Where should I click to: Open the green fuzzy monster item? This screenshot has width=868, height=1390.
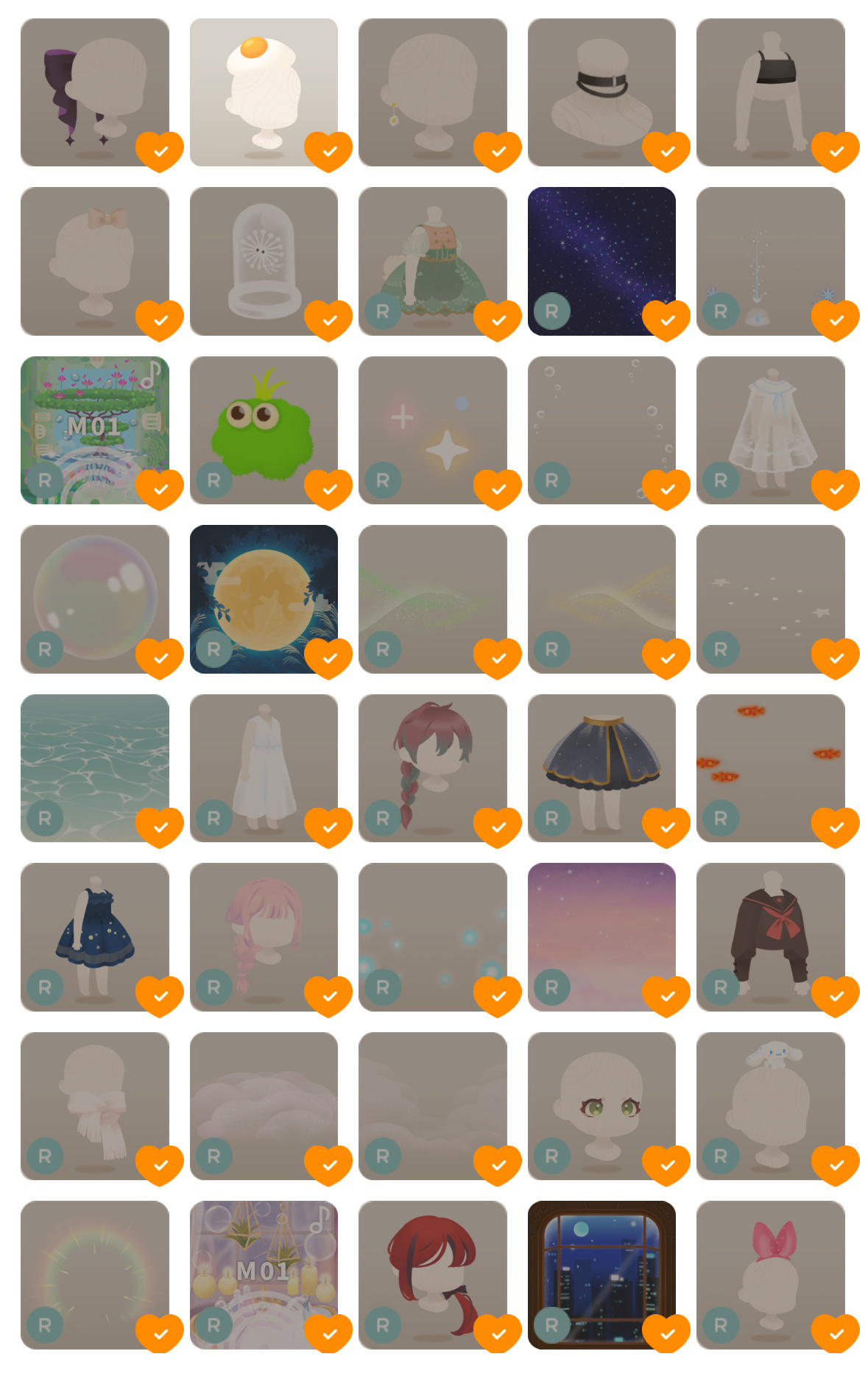(263, 430)
